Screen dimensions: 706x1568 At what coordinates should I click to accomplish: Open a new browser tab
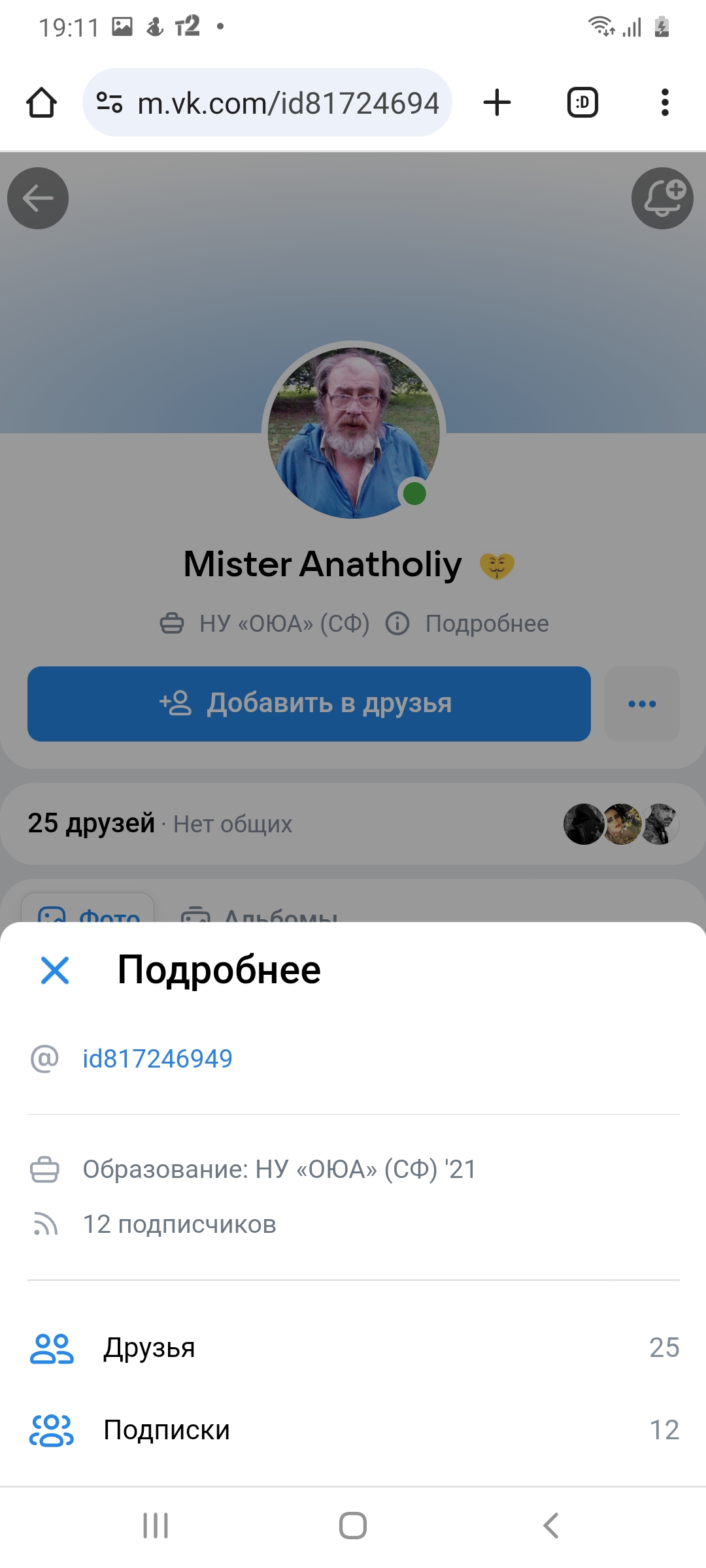pyautogui.click(x=497, y=103)
